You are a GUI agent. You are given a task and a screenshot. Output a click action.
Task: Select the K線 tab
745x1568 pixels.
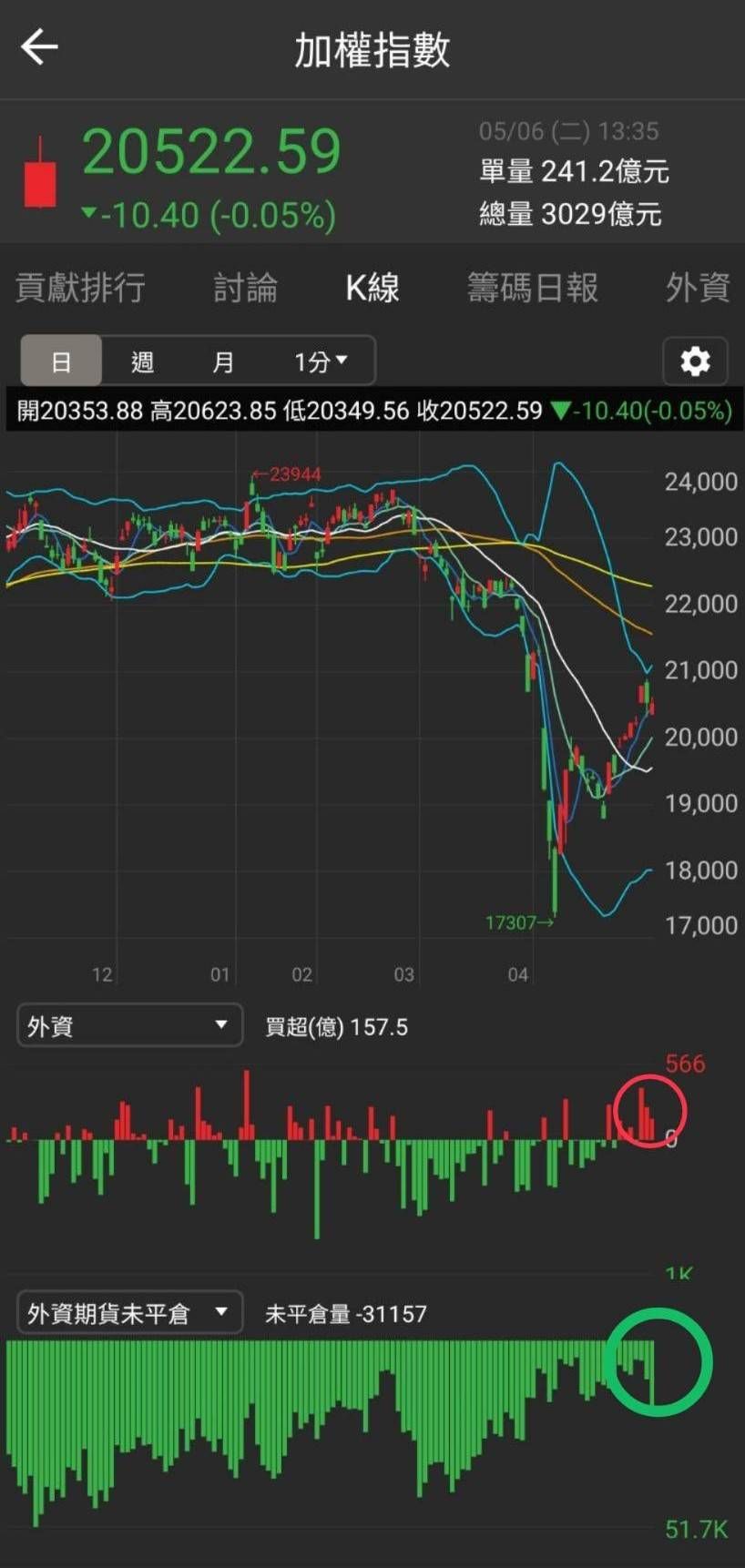click(x=372, y=288)
